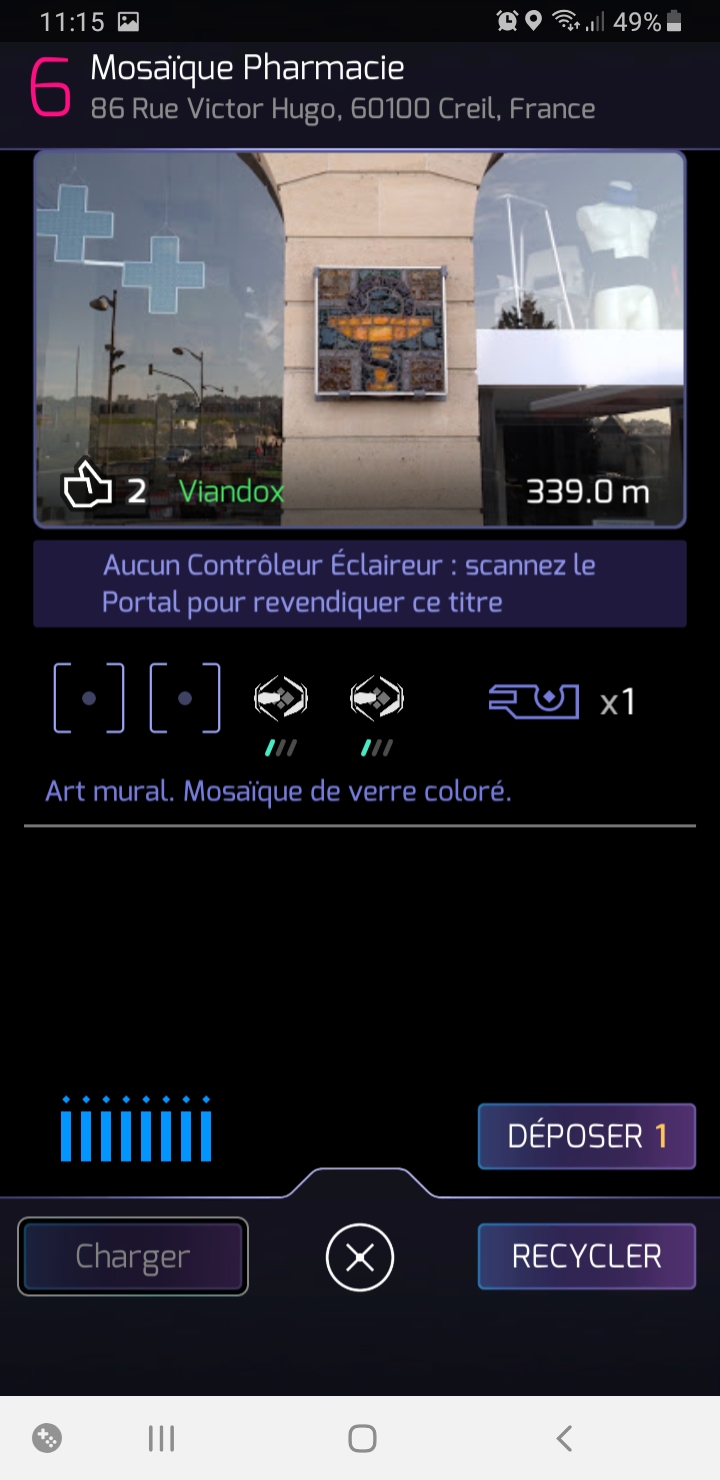Viewport: 720px width, 1480px height.
Task: Go back using the system back button
Action: coord(564,1439)
